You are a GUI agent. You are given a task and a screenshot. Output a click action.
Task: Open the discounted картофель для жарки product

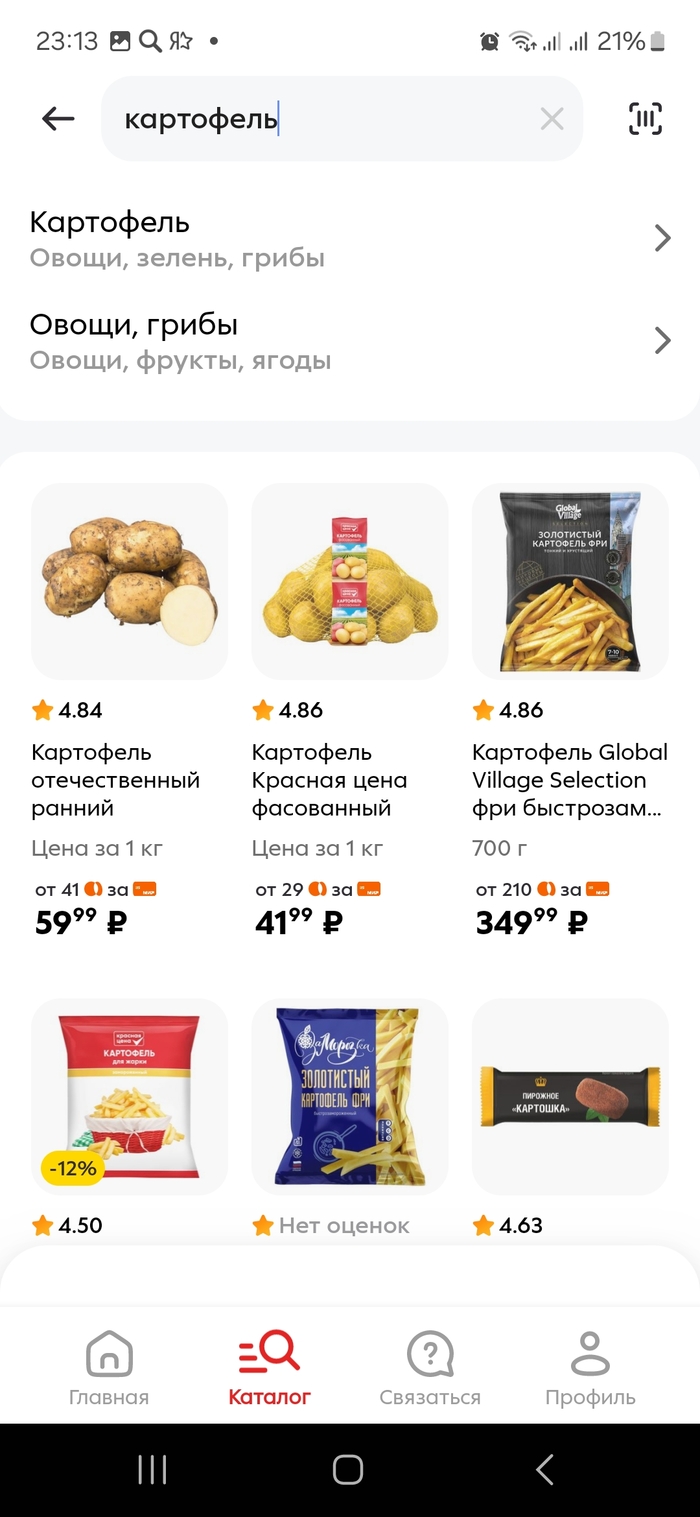130,1096
